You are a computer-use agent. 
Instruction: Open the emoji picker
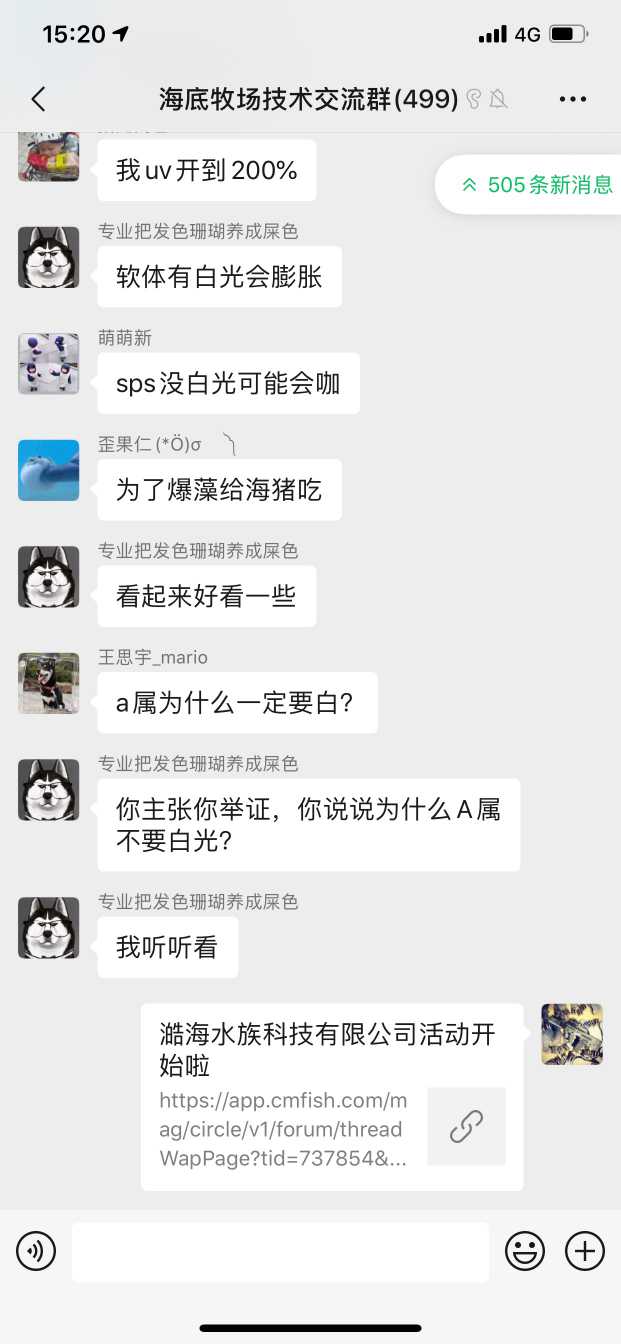(525, 1251)
